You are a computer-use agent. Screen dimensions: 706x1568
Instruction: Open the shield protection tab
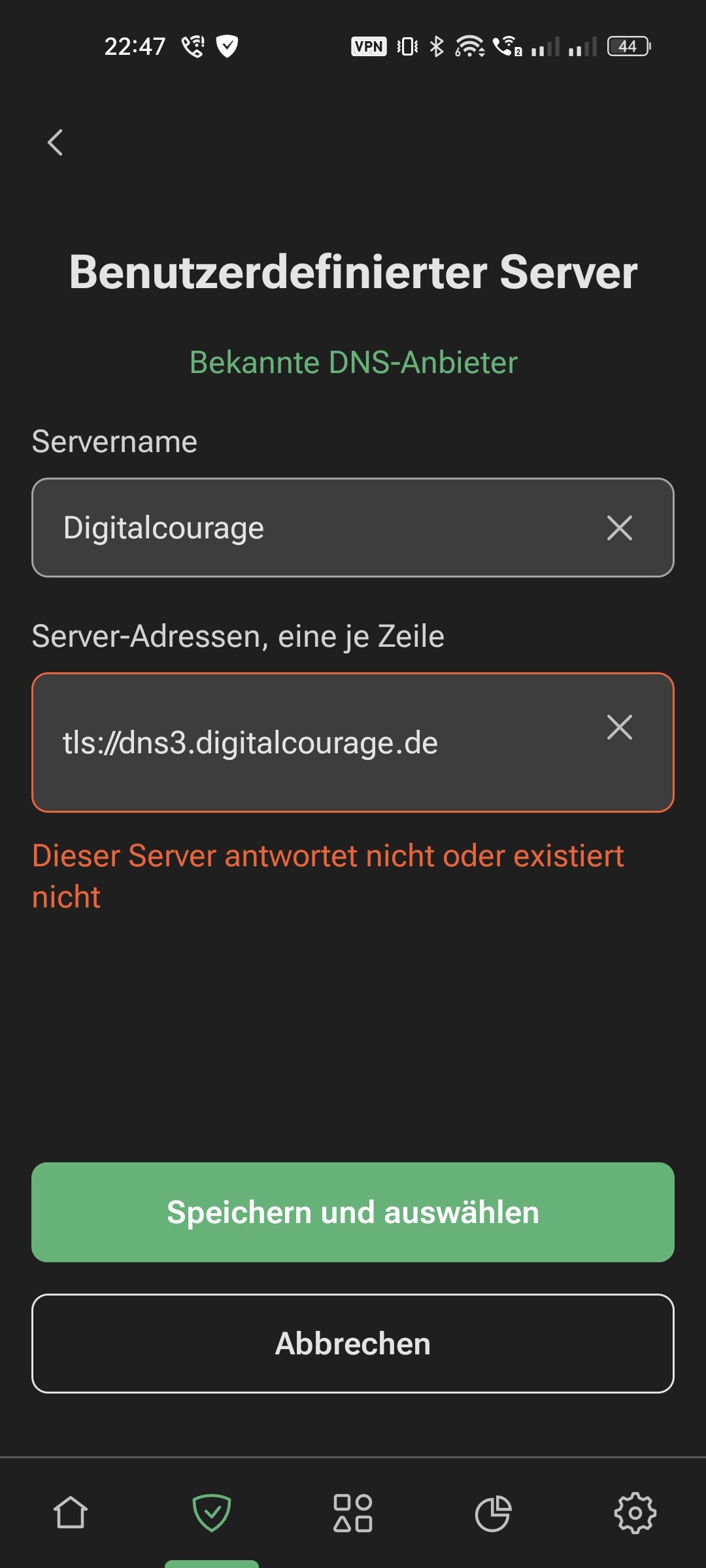(x=212, y=1513)
